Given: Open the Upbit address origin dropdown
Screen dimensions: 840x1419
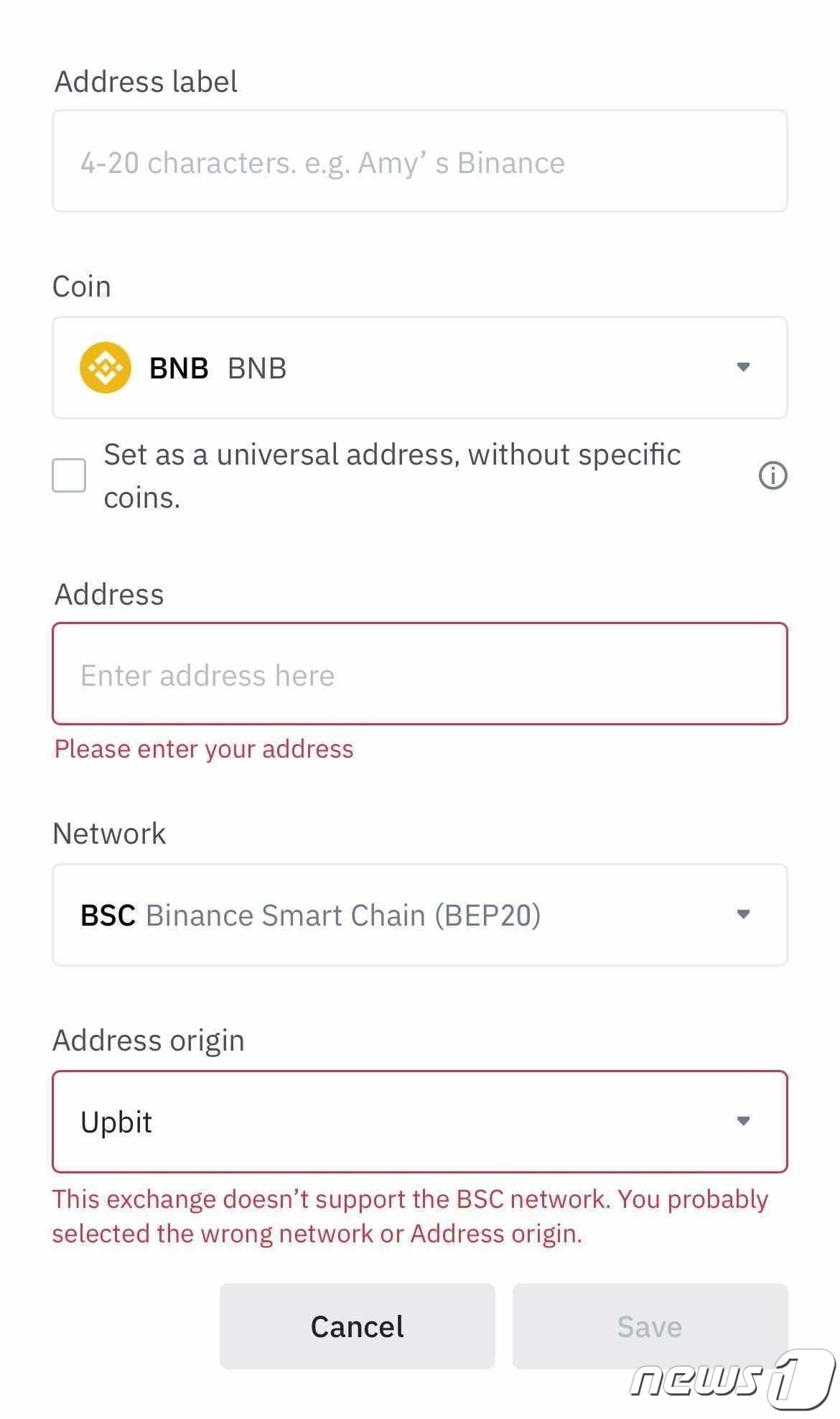Looking at the screenshot, I should tap(419, 1122).
